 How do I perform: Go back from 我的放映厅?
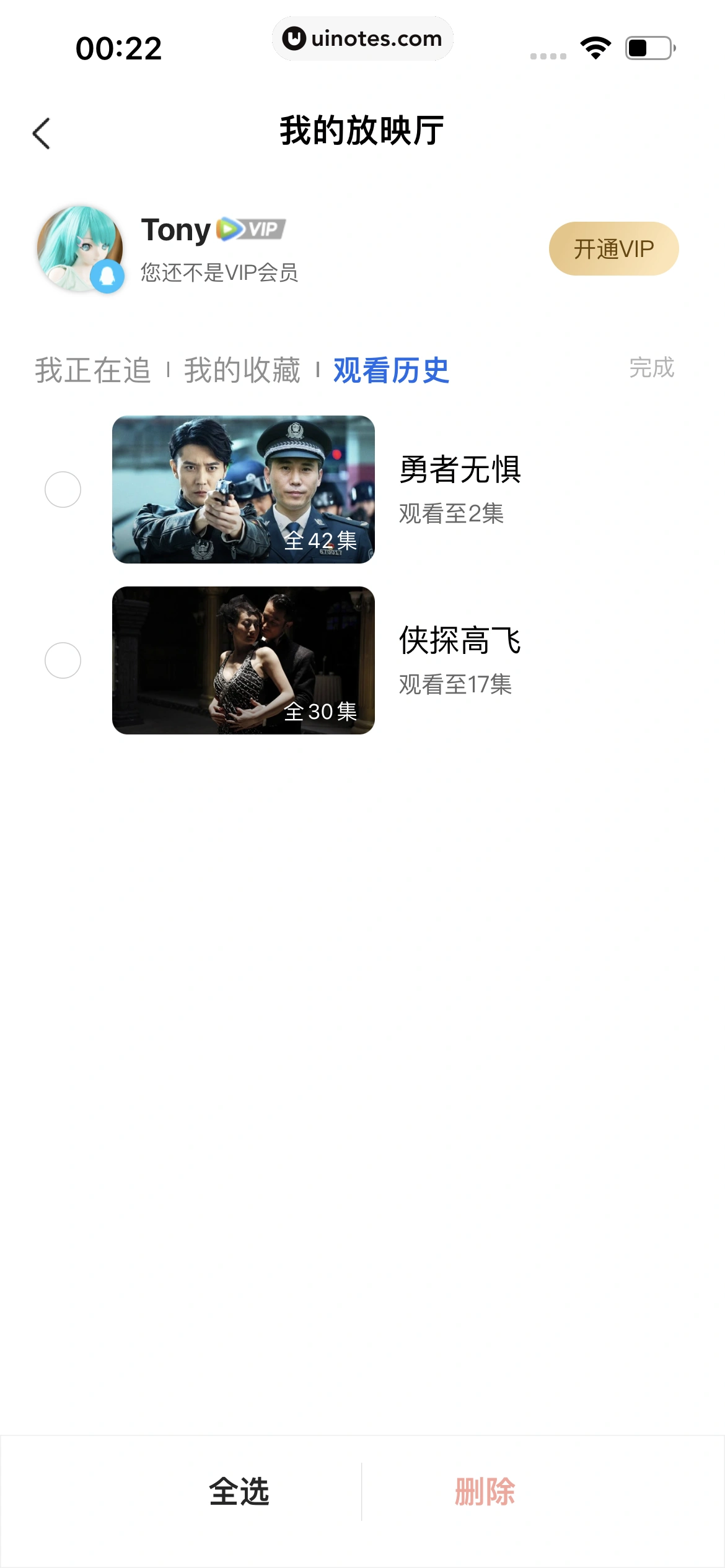tap(42, 133)
